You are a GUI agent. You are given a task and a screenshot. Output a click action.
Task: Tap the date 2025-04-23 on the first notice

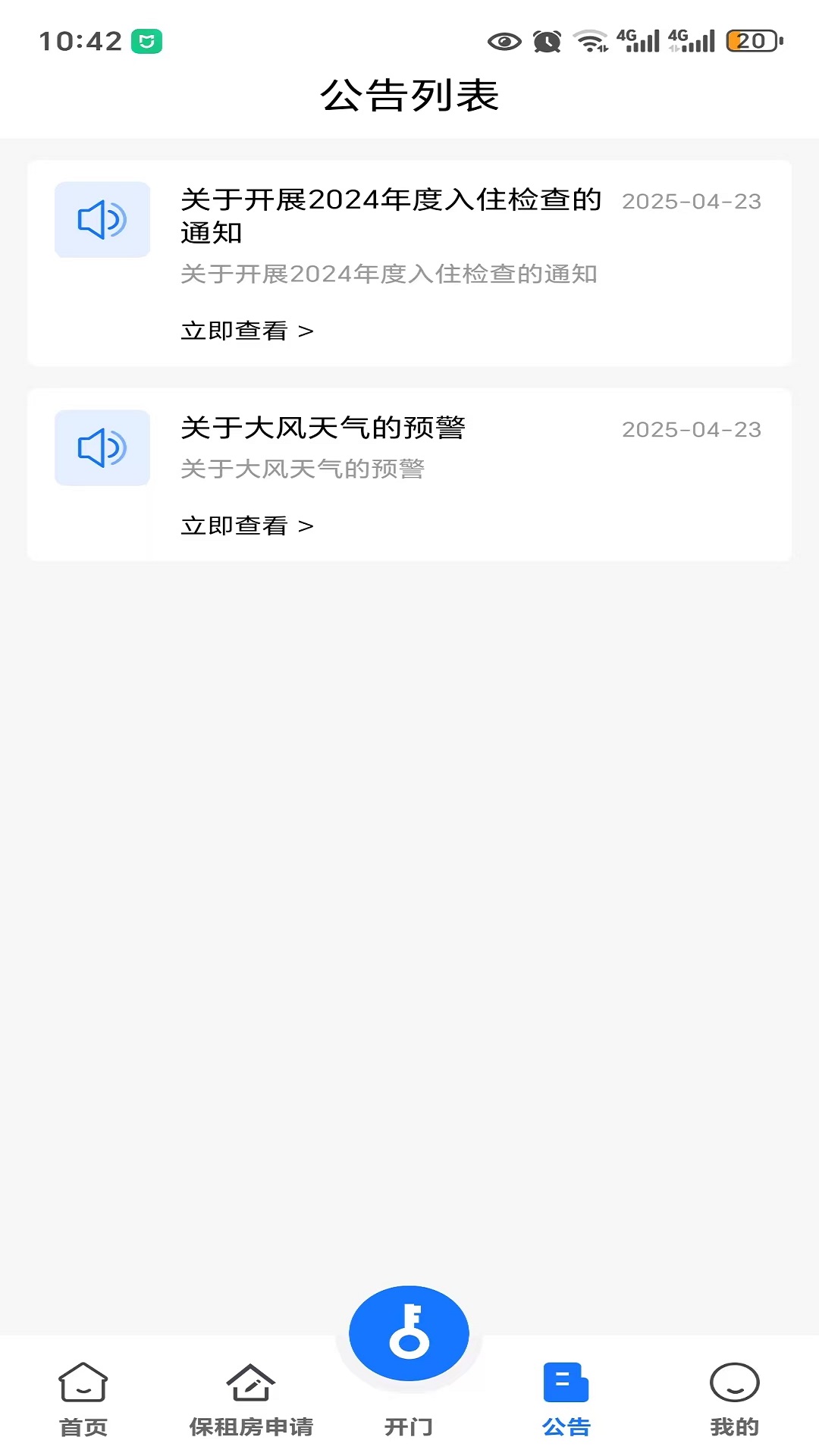click(692, 202)
